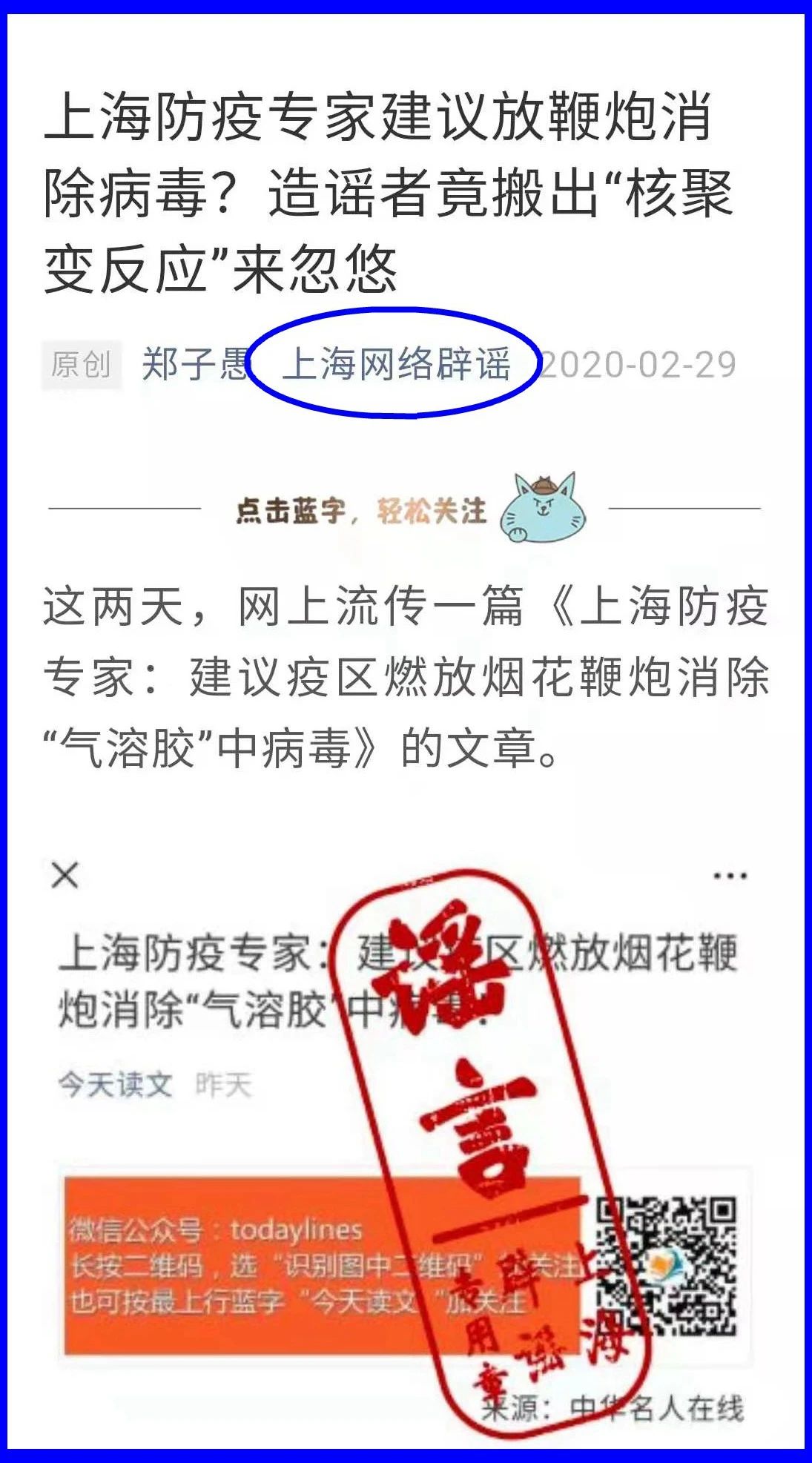Viewport: 812px width, 1463px height.
Task: Tap author name 郑子愚
Action: [x=195, y=364]
